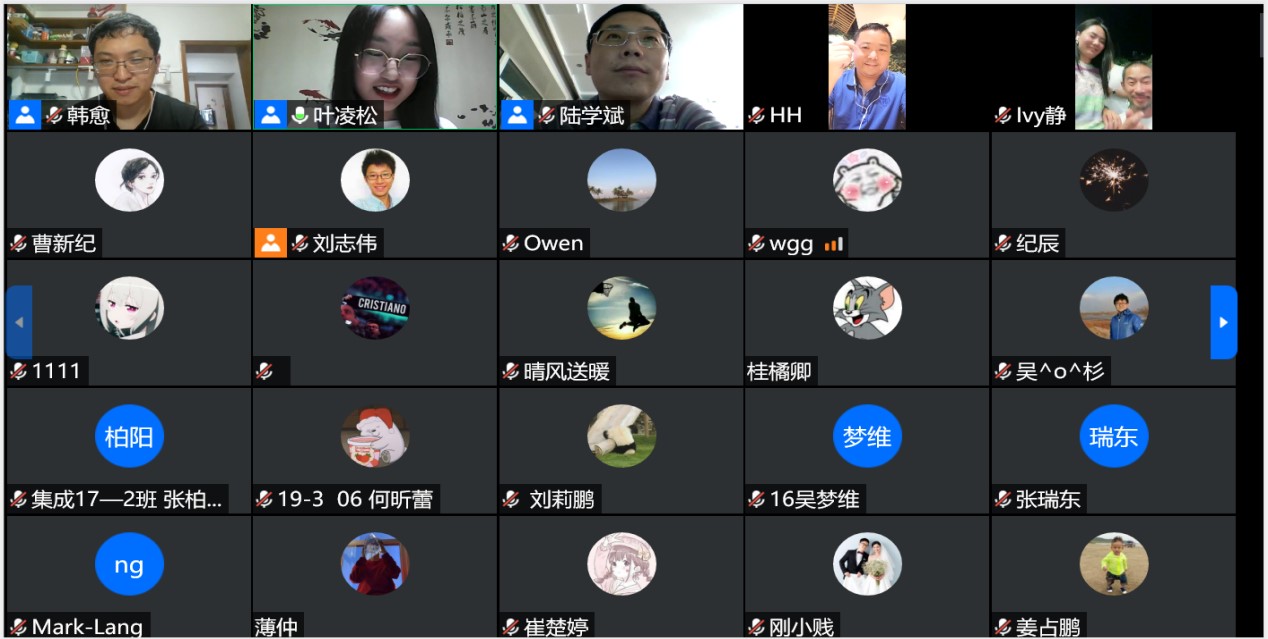The image size is (1268, 639).
Task: Go to the previous page of participants
Action: coord(19,322)
